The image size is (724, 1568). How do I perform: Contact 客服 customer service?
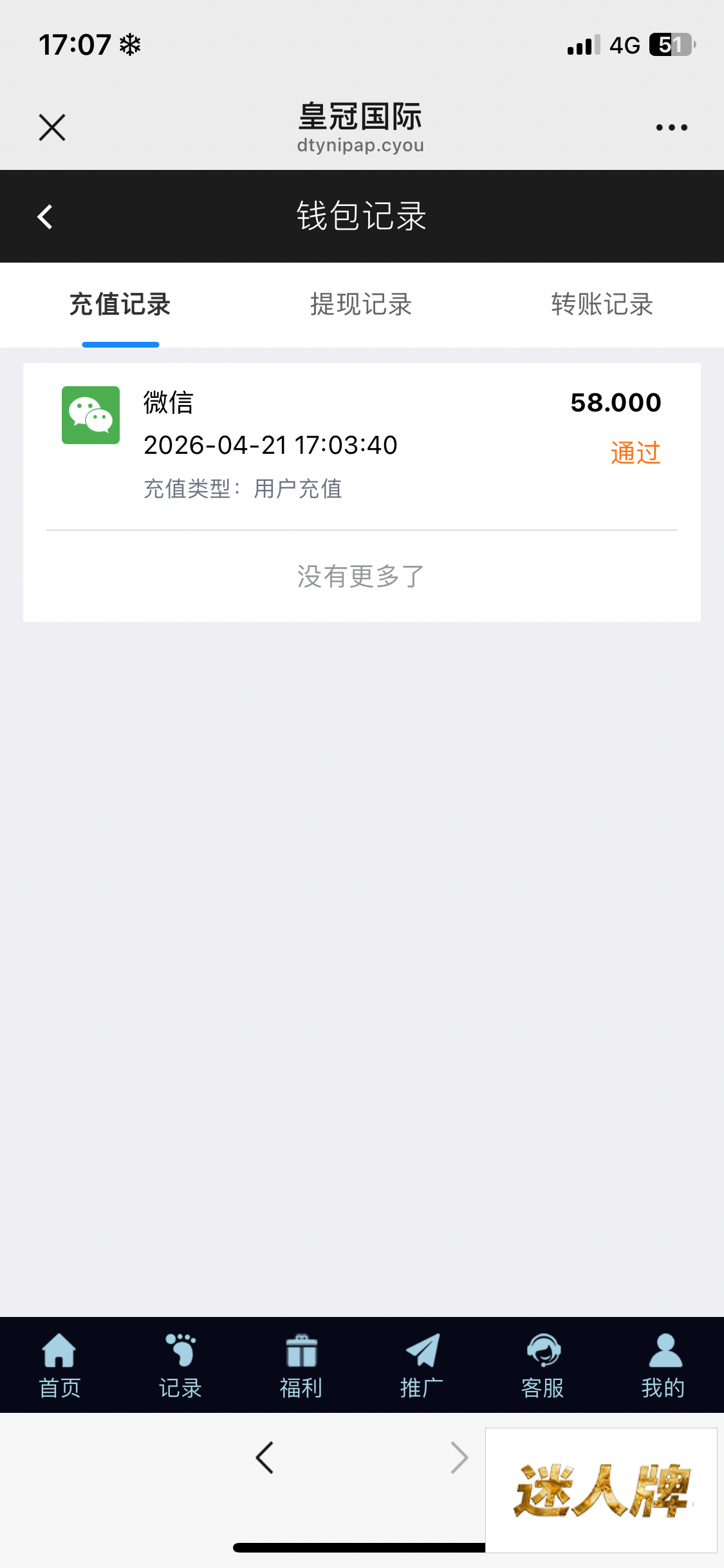pos(543,1365)
